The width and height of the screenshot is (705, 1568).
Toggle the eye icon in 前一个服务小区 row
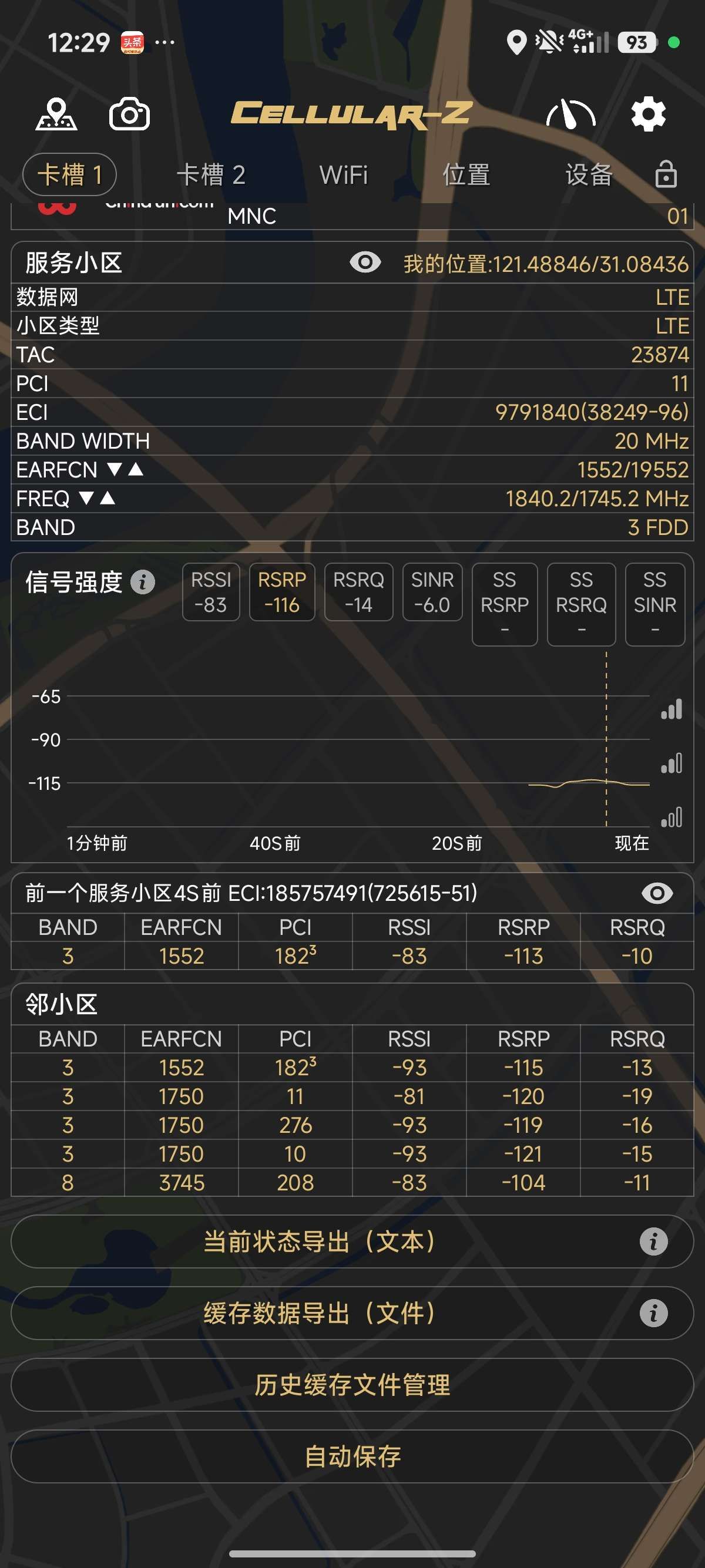click(x=657, y=893)
